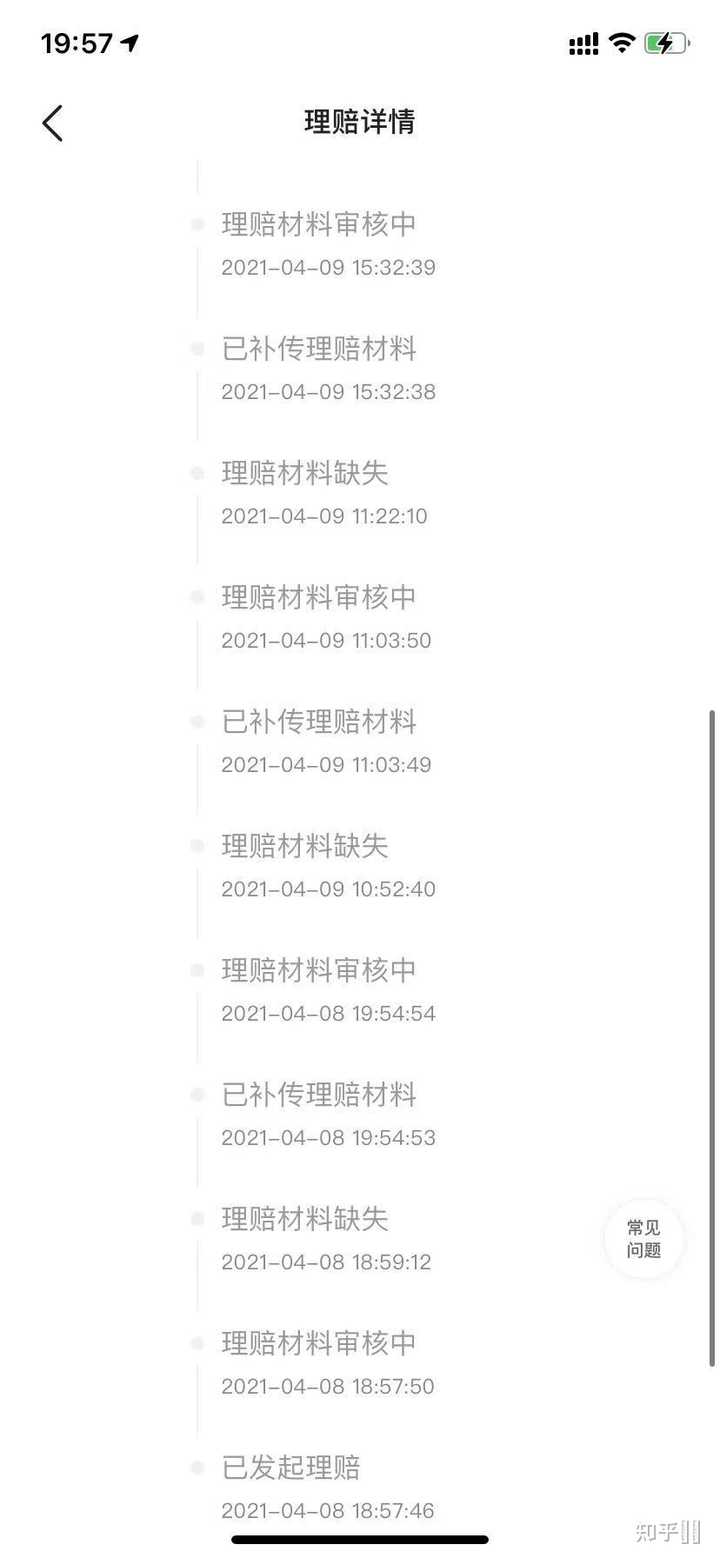This screenshot has width=720, height=1558.
Task: Open the 常见问题 floating button
Action: [x=644, y=1239]
